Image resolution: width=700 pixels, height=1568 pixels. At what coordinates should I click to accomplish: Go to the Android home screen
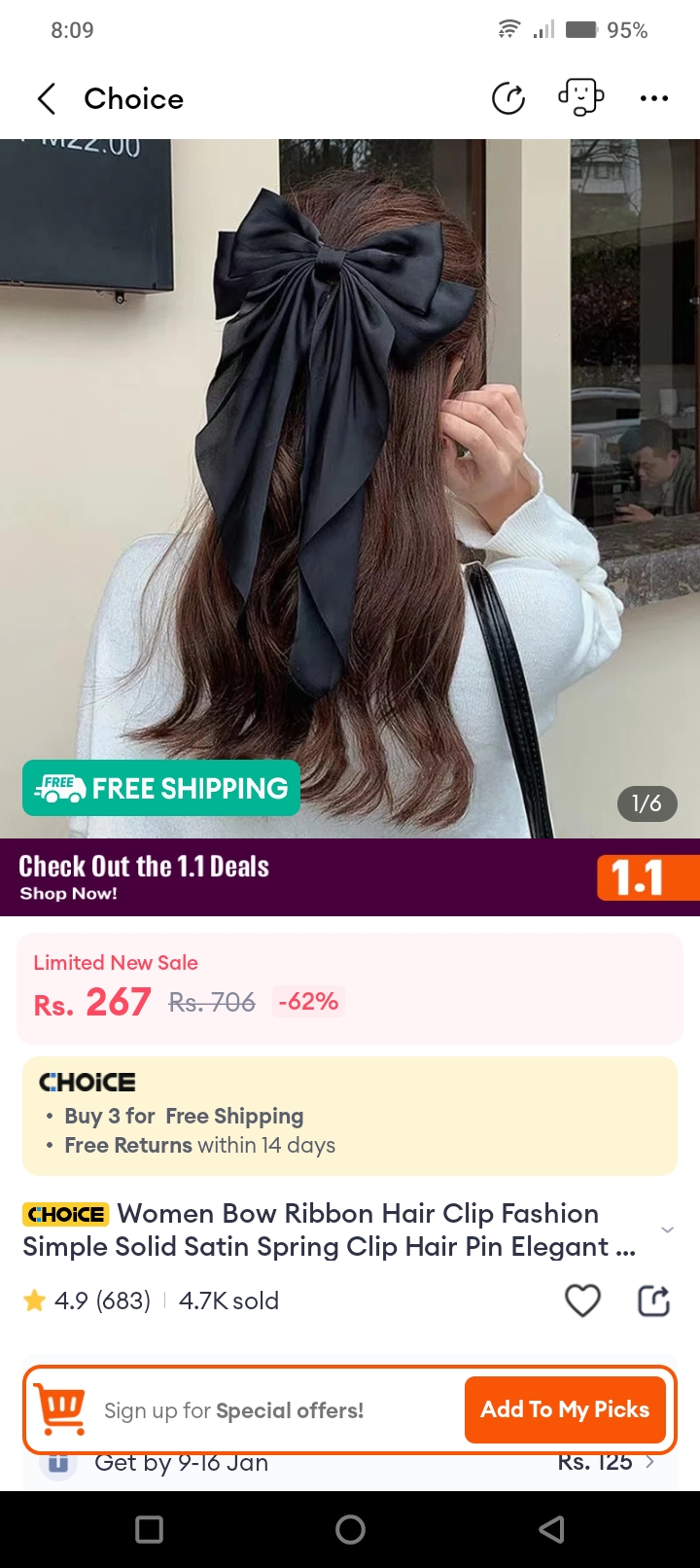point(350,1530)
